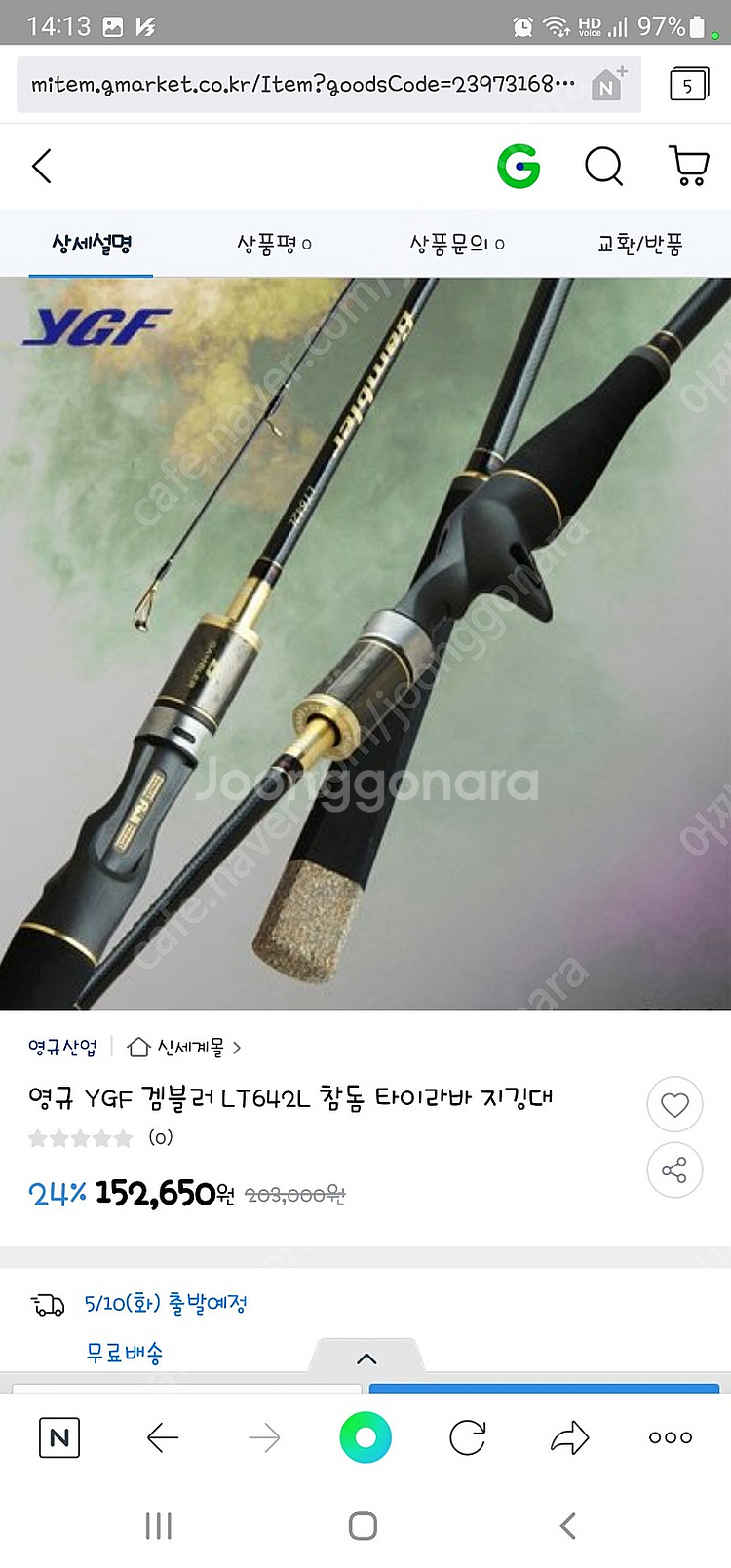The width and height of the screenshot is (731, 1568).
Task: Refresh the page with the reload icon
Action: 466,1436
